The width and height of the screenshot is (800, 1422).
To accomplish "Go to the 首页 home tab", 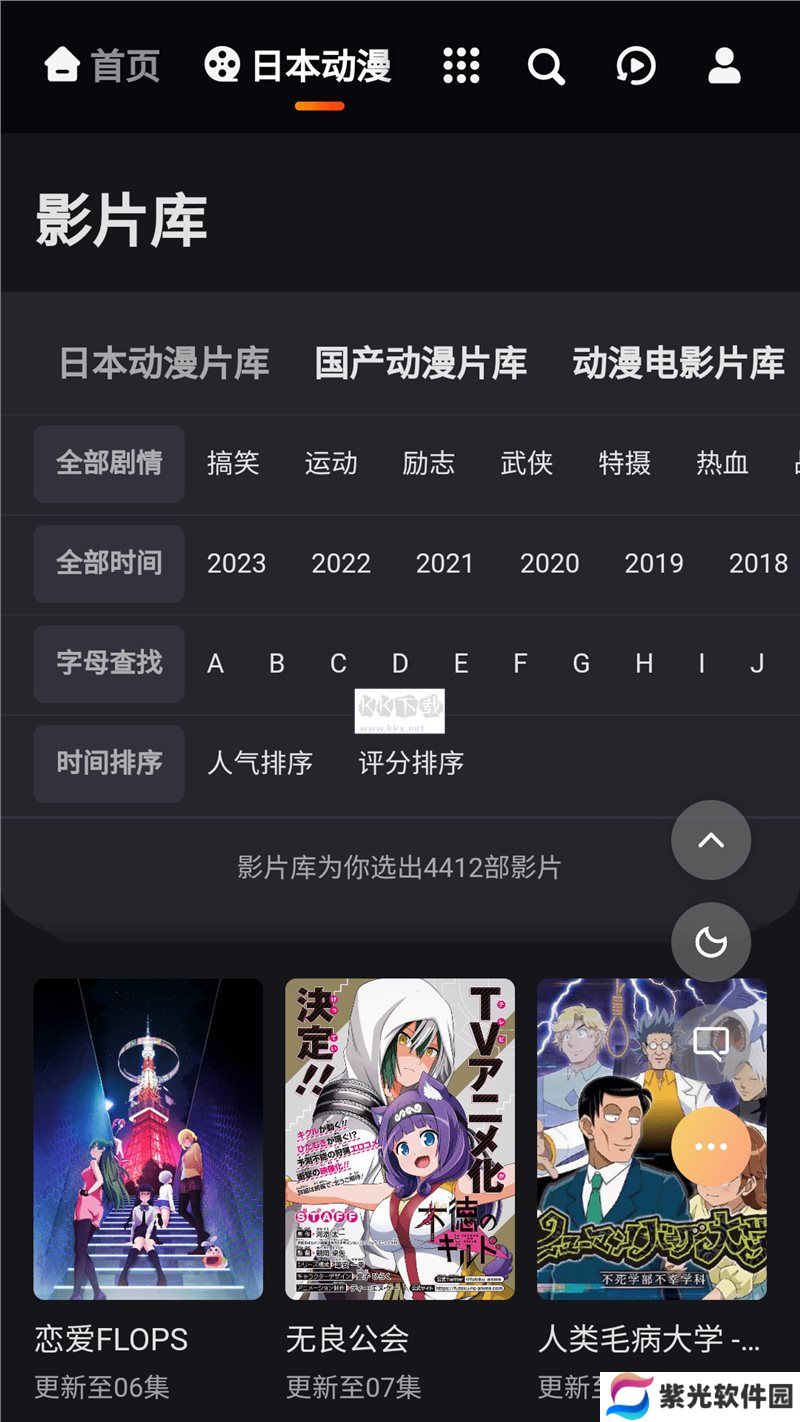I will 103,66.
